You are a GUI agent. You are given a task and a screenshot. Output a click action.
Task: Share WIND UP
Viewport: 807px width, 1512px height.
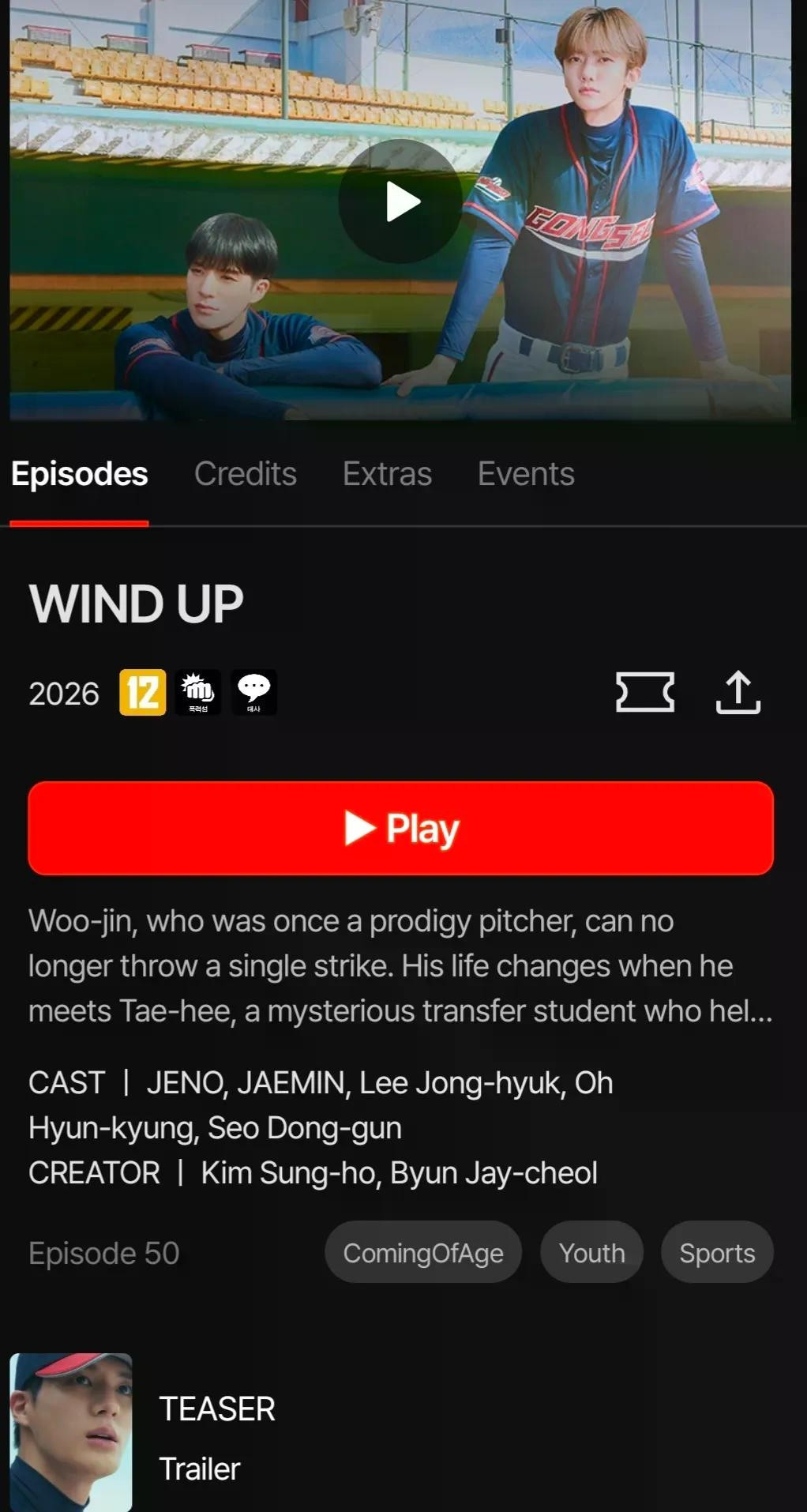(x=738, y=693)
